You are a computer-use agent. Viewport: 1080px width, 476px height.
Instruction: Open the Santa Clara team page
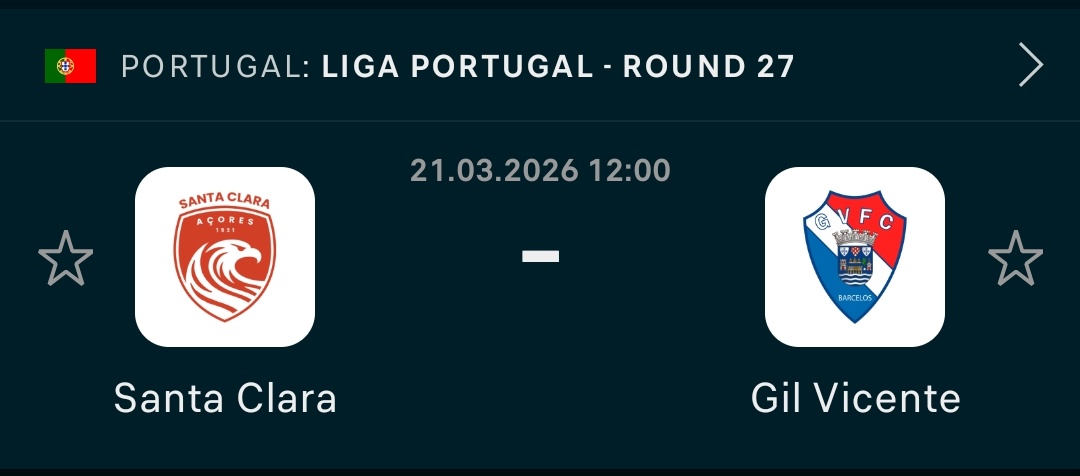click(225, 257)
